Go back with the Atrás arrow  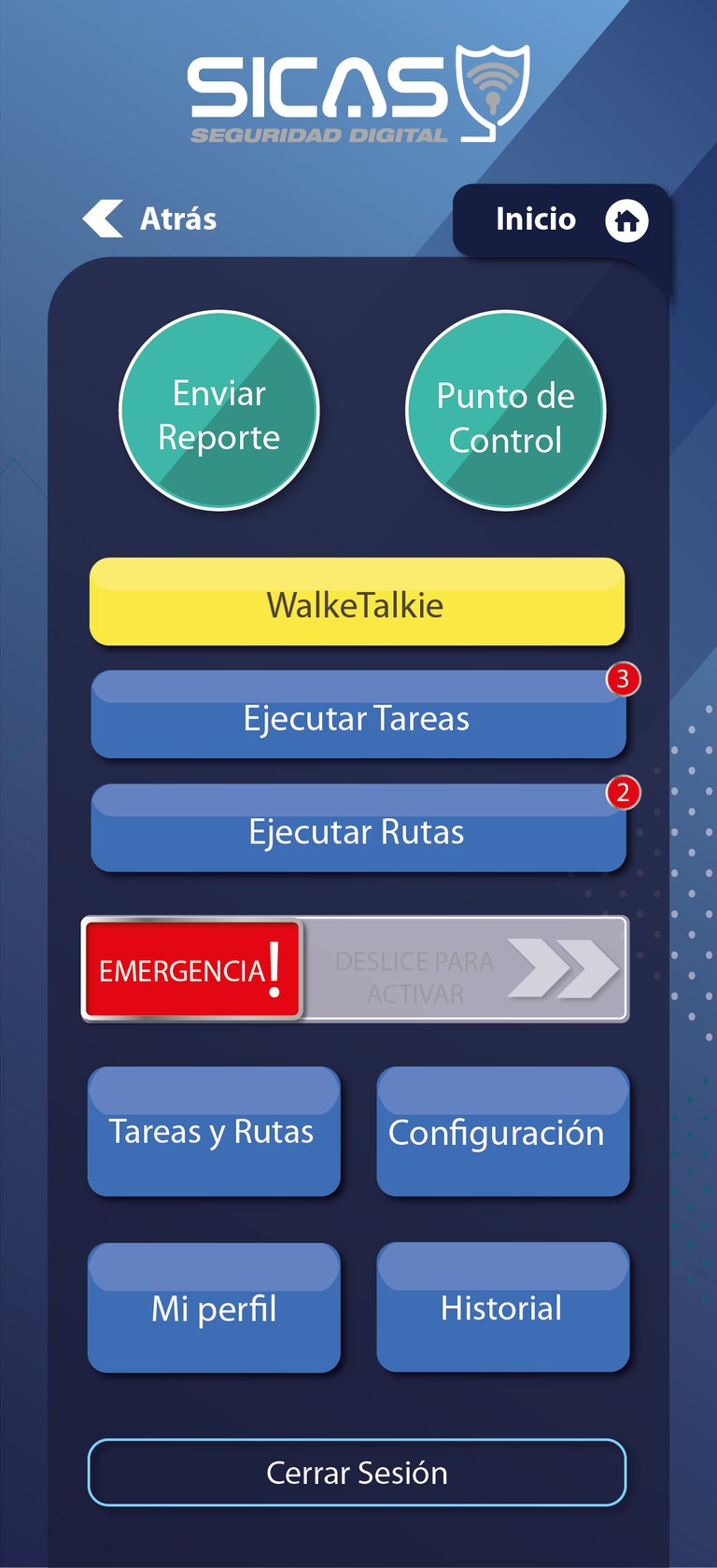pyautogui.click(x=104, y=219)
